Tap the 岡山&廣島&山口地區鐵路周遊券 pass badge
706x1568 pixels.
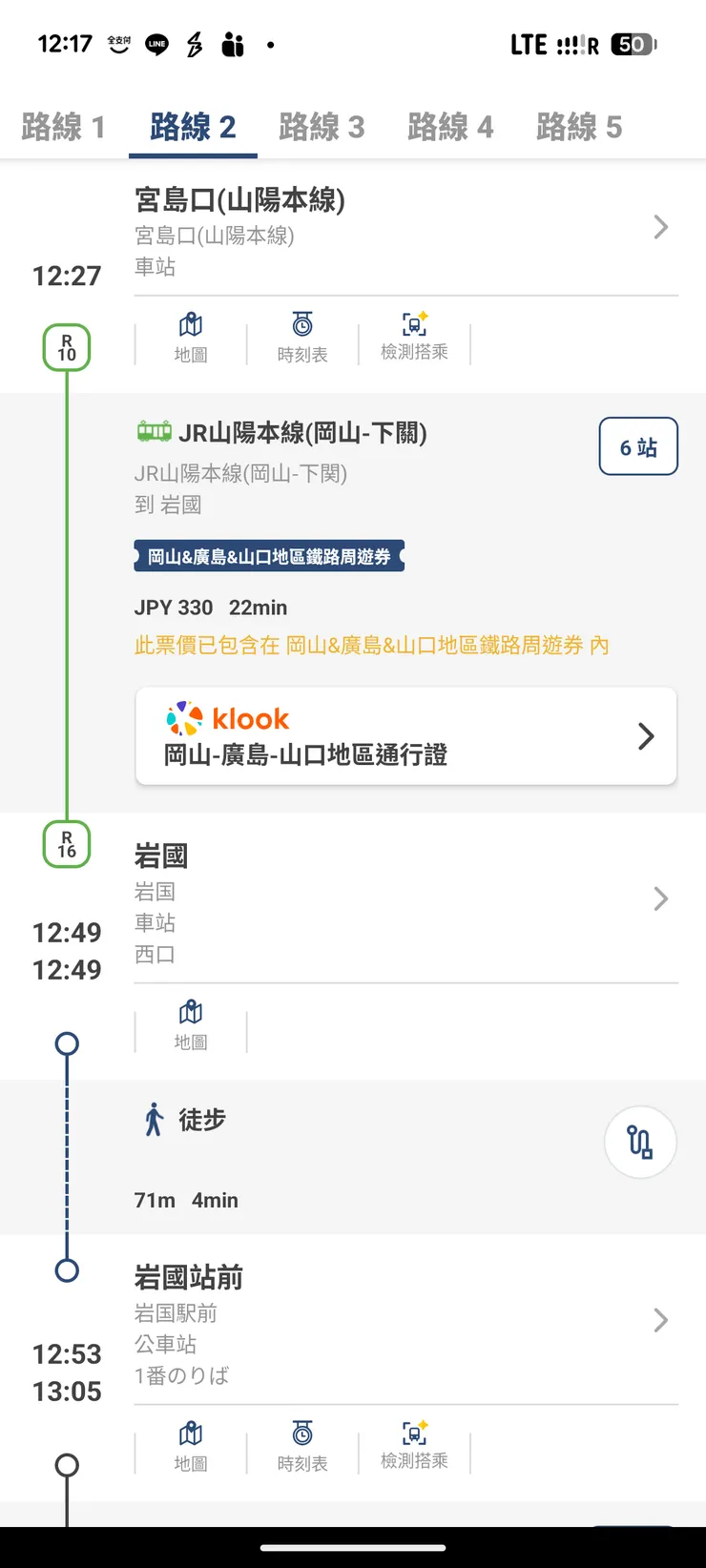(x=269, y=556)
